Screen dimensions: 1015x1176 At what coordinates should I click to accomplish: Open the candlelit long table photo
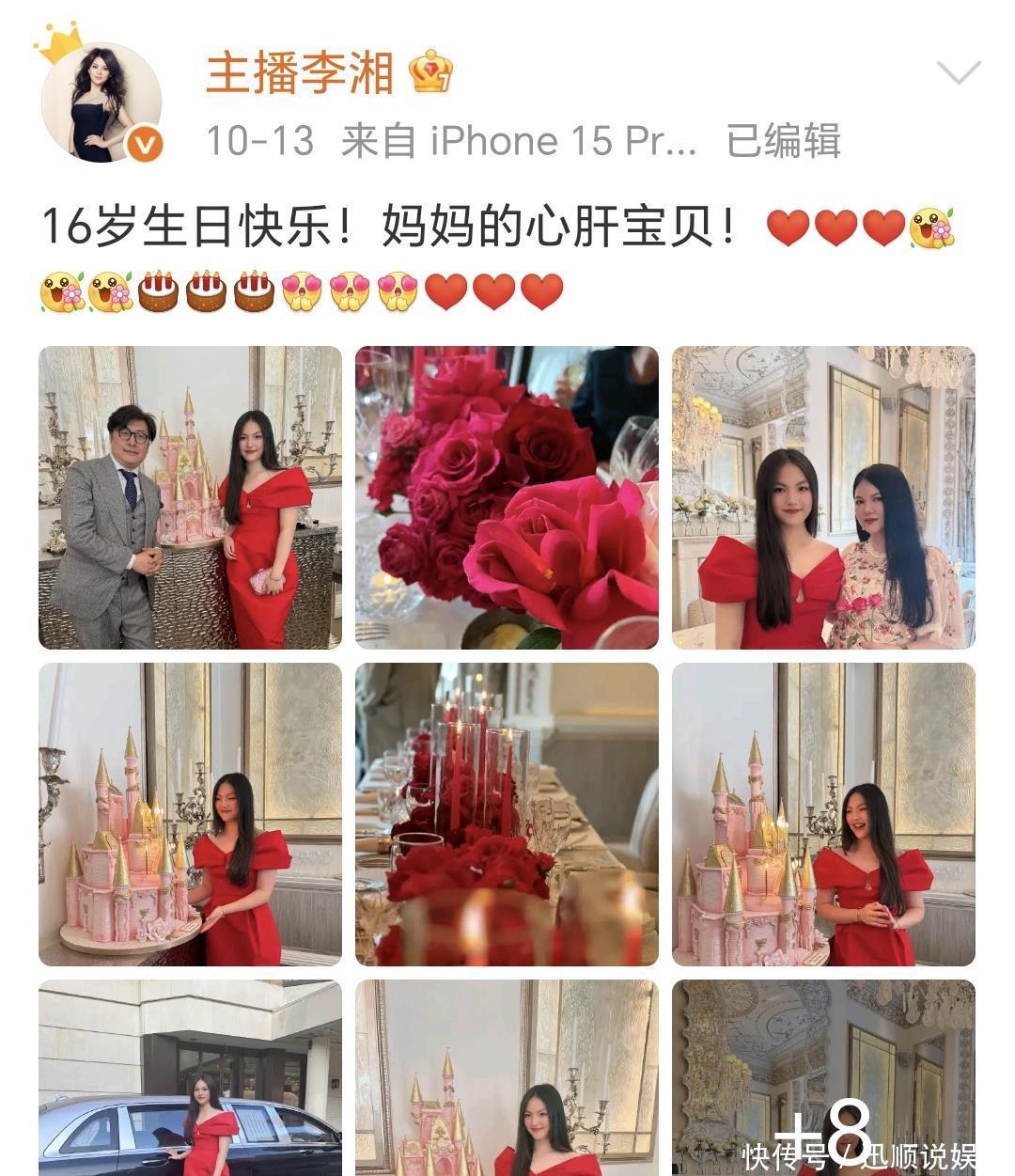coord(507,814)
